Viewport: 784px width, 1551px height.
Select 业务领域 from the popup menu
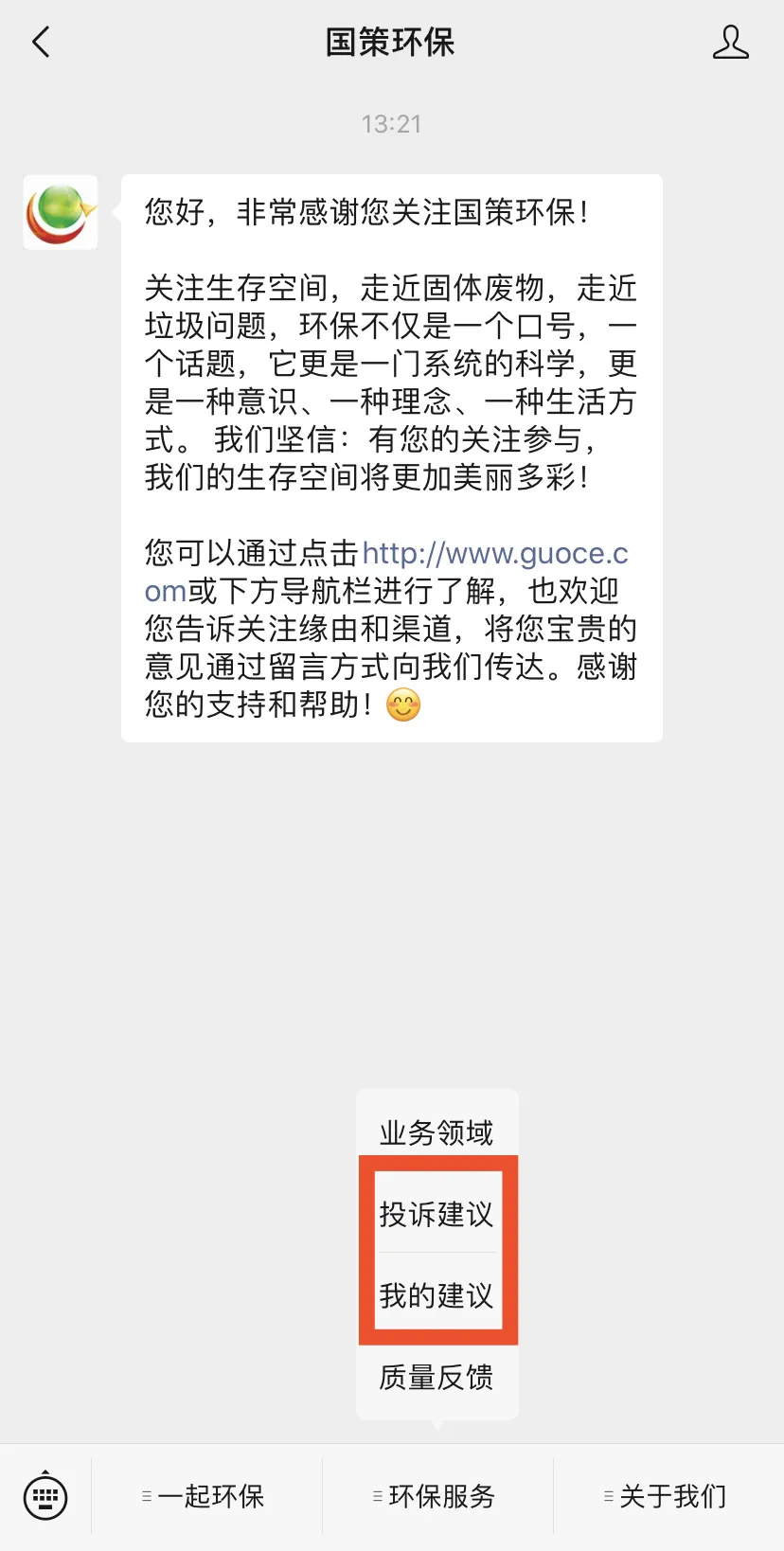tap(437, 1132)
